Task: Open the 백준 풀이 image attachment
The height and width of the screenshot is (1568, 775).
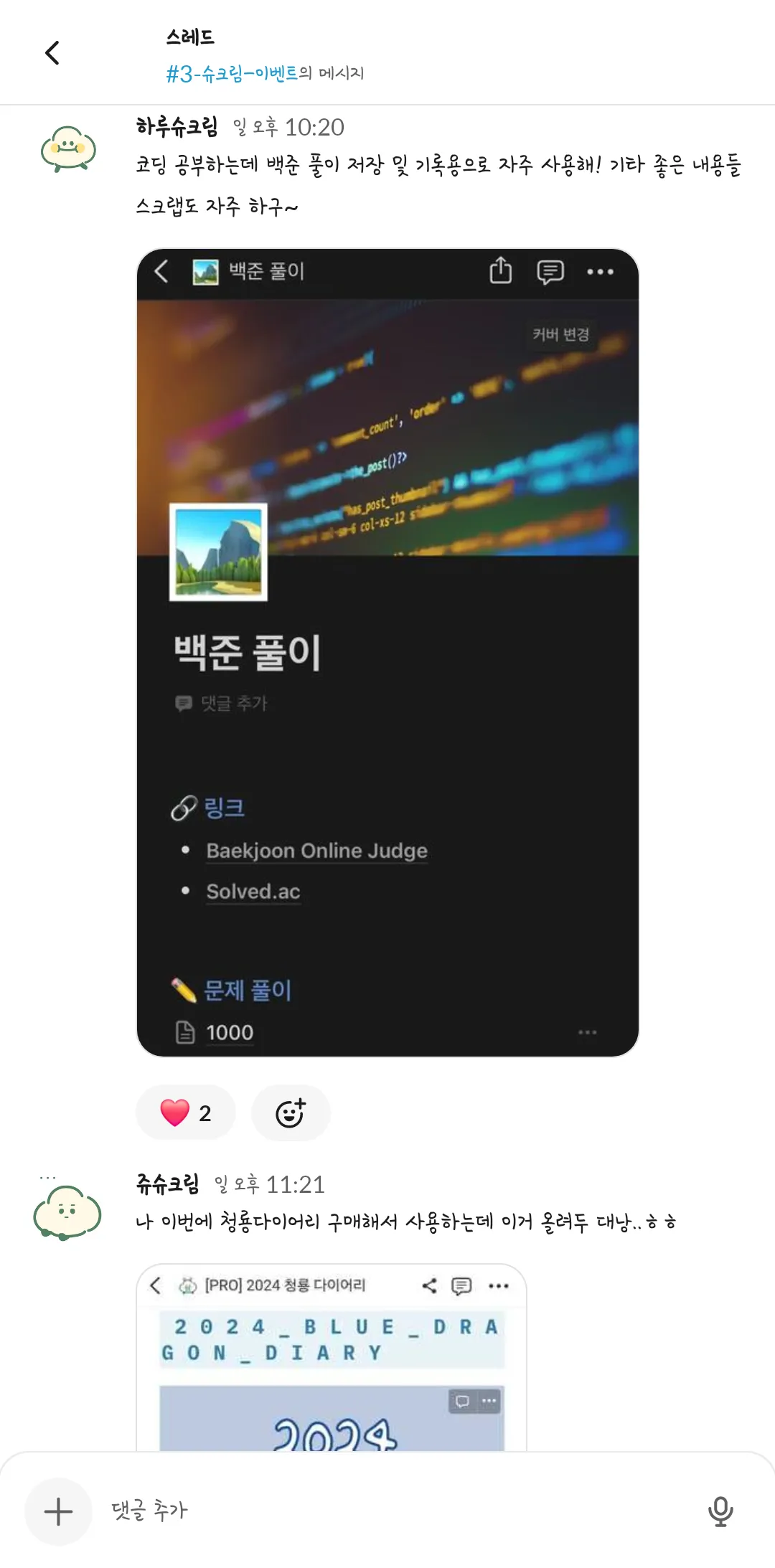Action: coord(387,652)
